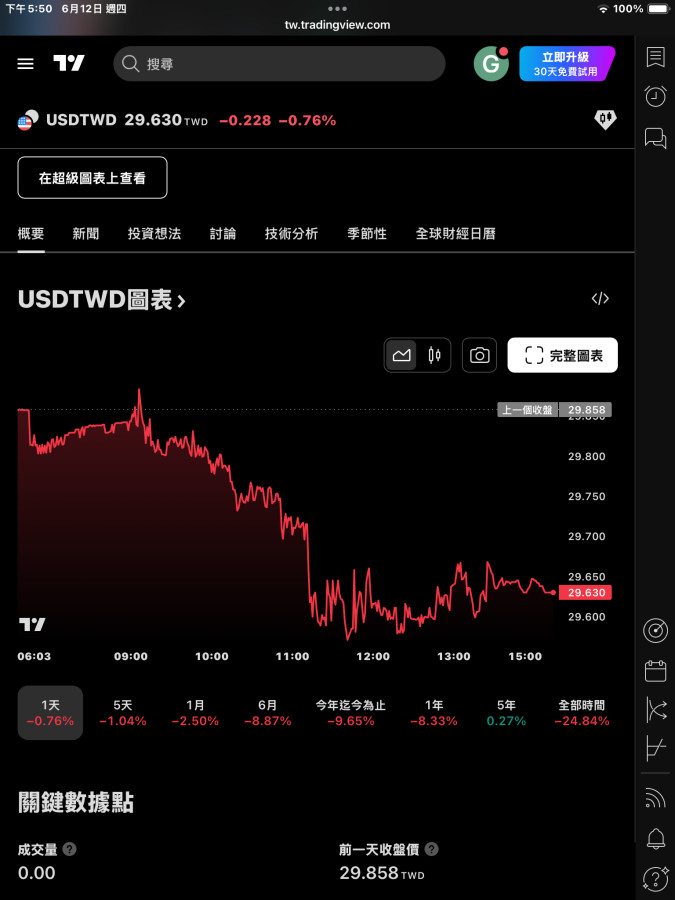The width and height of the screenshot is (675, 900).
Task: Open the hamburger menu
Action: click(26, 64)
